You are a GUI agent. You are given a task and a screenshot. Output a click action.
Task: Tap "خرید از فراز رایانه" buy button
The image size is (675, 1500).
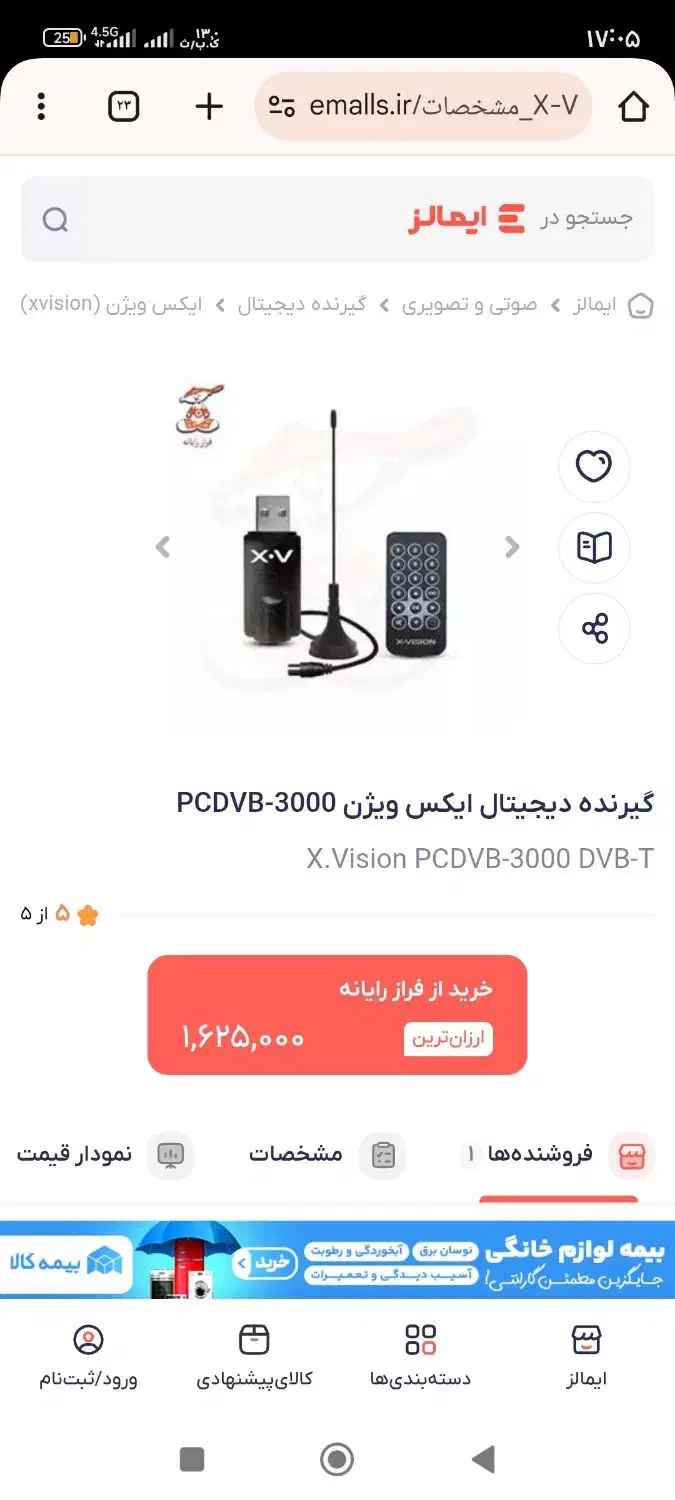click(337, 1014)
